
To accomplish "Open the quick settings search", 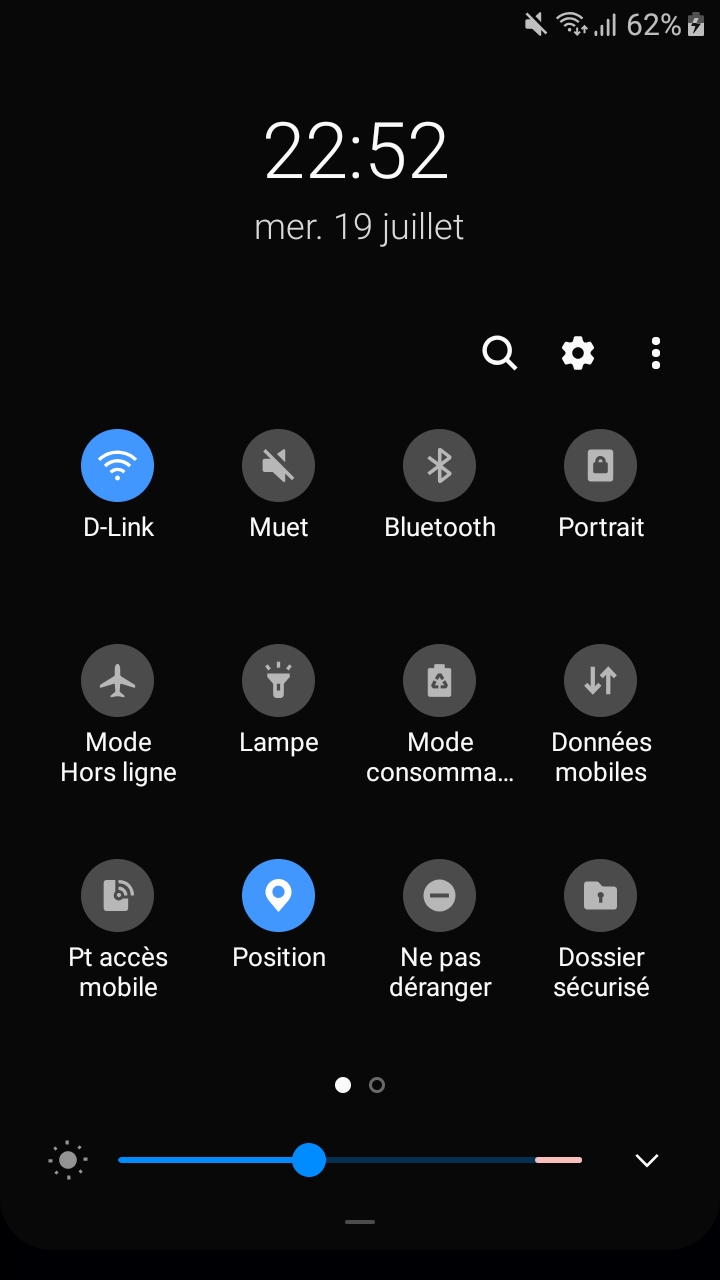I will [x=499, y=353].
